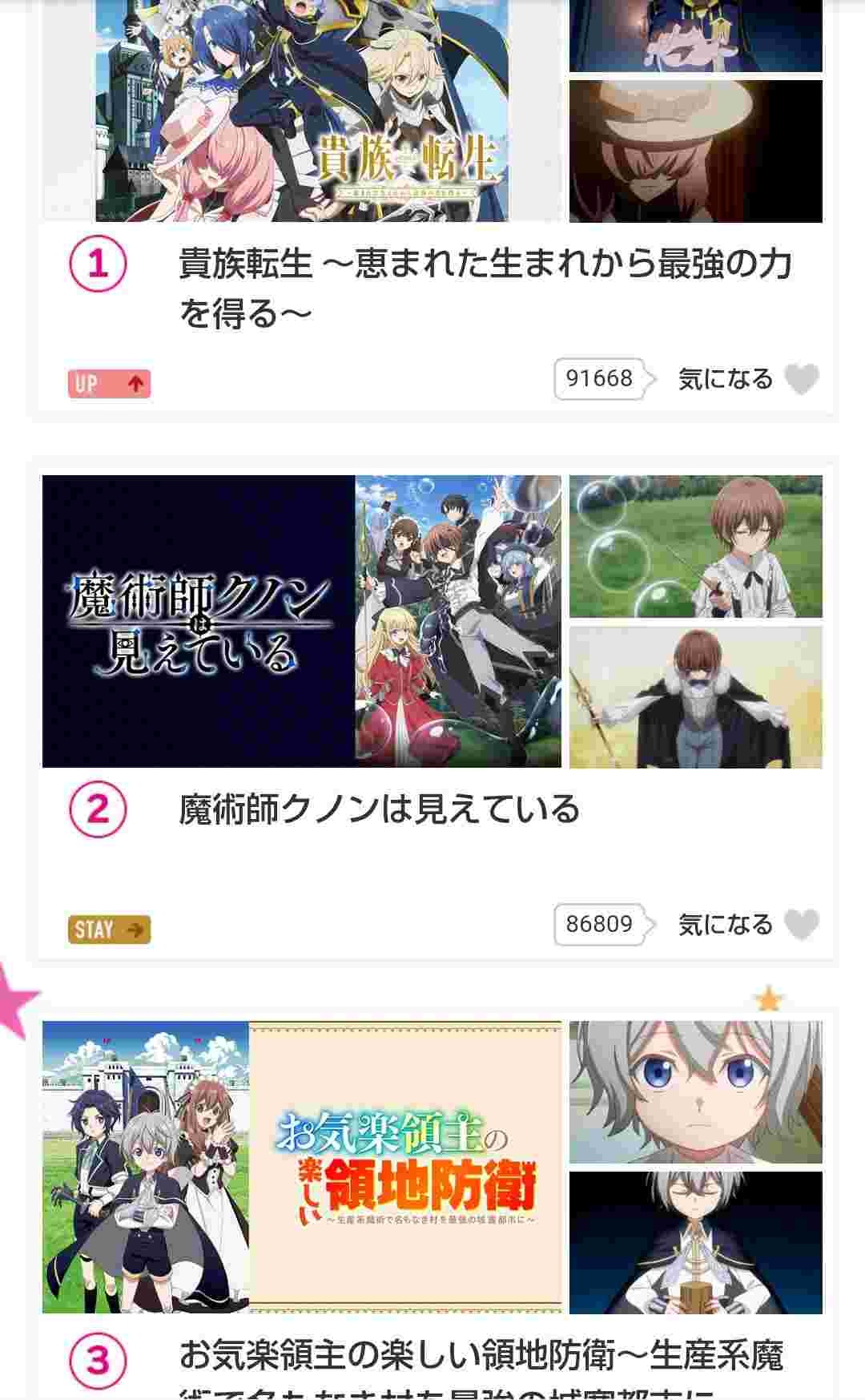Open the お気楽領主の楽しい領地防衛 key visual
This screenshot has width=865, height=1400.
click(x=302, y=1166)
